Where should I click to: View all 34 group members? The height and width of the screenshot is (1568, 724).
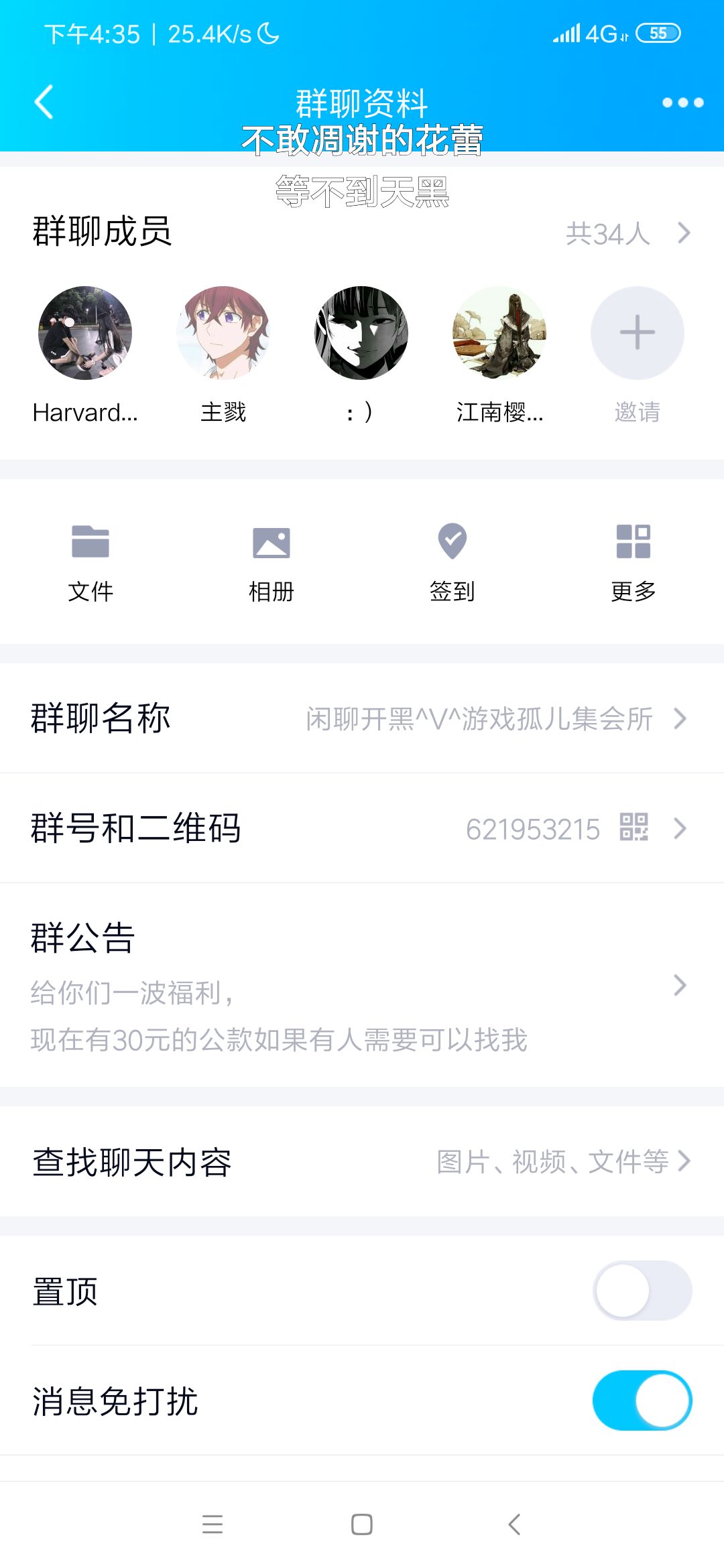tap(628, 233)
